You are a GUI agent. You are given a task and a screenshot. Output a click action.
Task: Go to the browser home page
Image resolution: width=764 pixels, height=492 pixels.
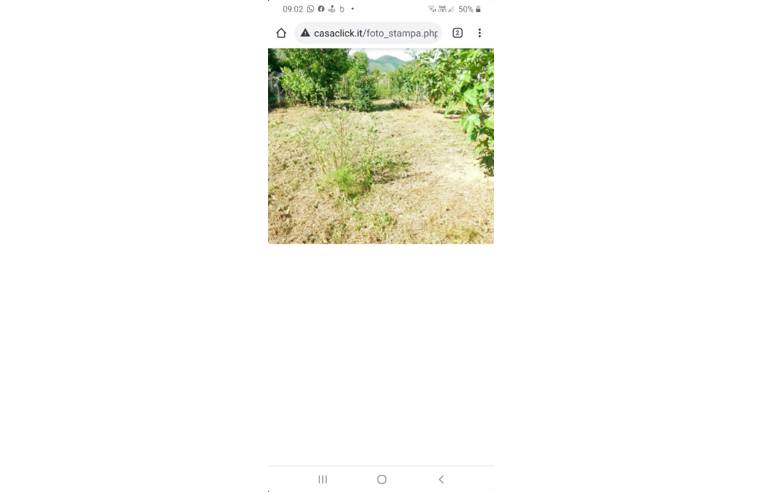click(x=281, y=33)
